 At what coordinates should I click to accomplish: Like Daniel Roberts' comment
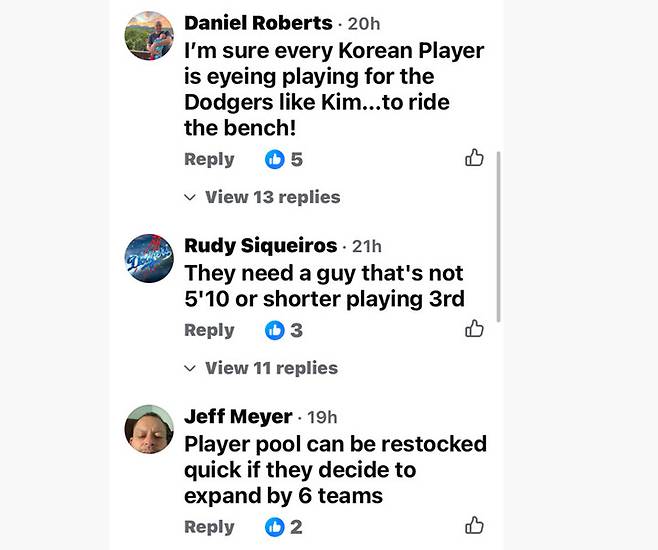tap(474, 157)
